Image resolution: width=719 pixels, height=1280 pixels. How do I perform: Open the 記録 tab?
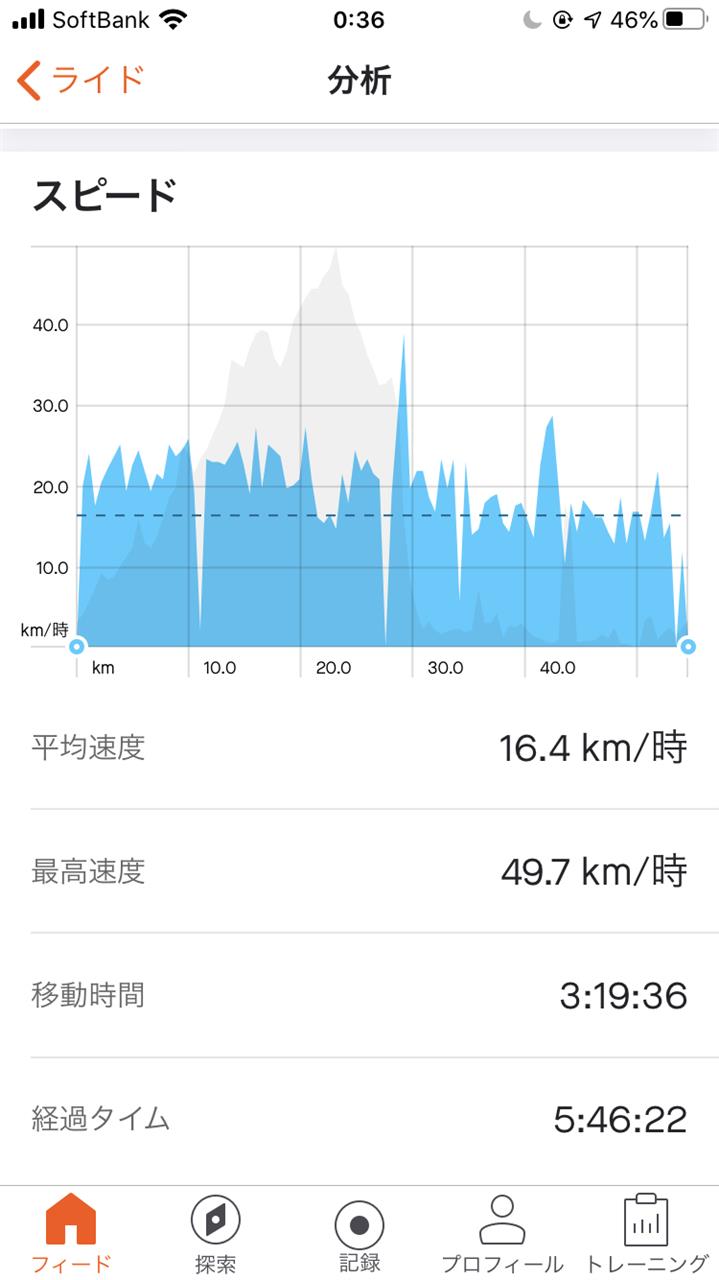[359, 1234]
